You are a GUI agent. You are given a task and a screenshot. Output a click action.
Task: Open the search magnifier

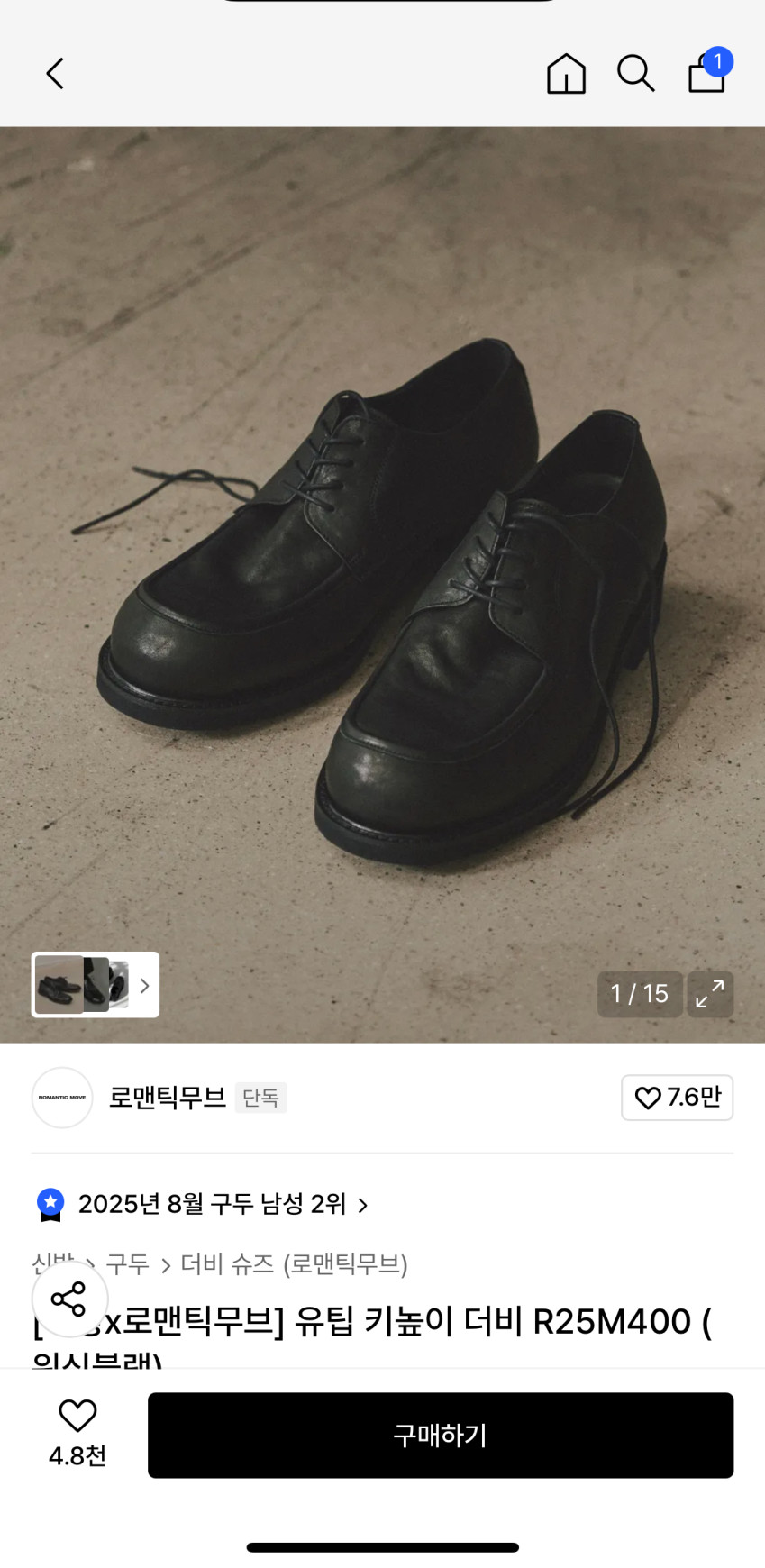click(x=635, y=74)
